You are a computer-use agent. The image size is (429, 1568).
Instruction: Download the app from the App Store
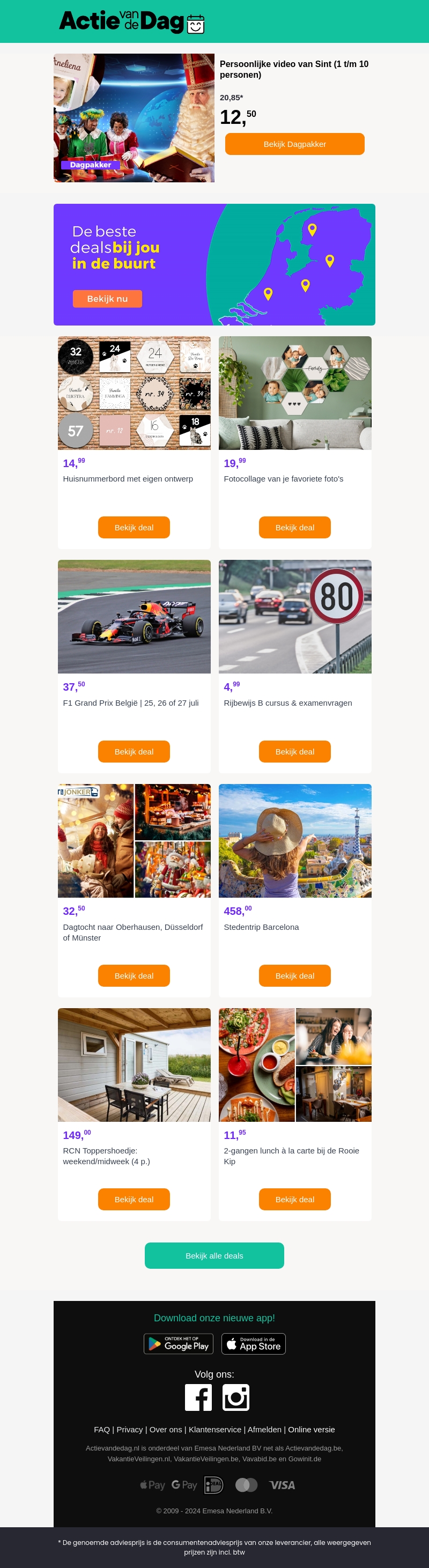(x=253, y=1344)
